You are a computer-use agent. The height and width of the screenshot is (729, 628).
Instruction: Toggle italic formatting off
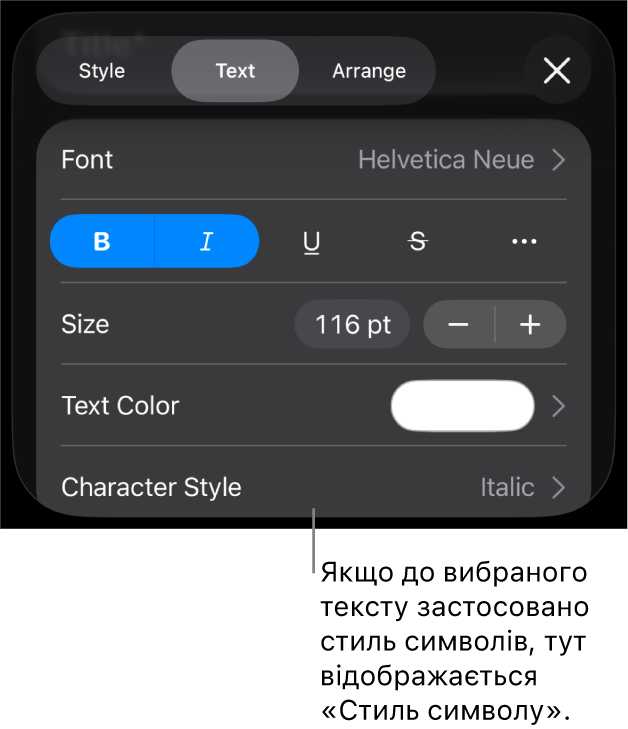pos(207,242)
